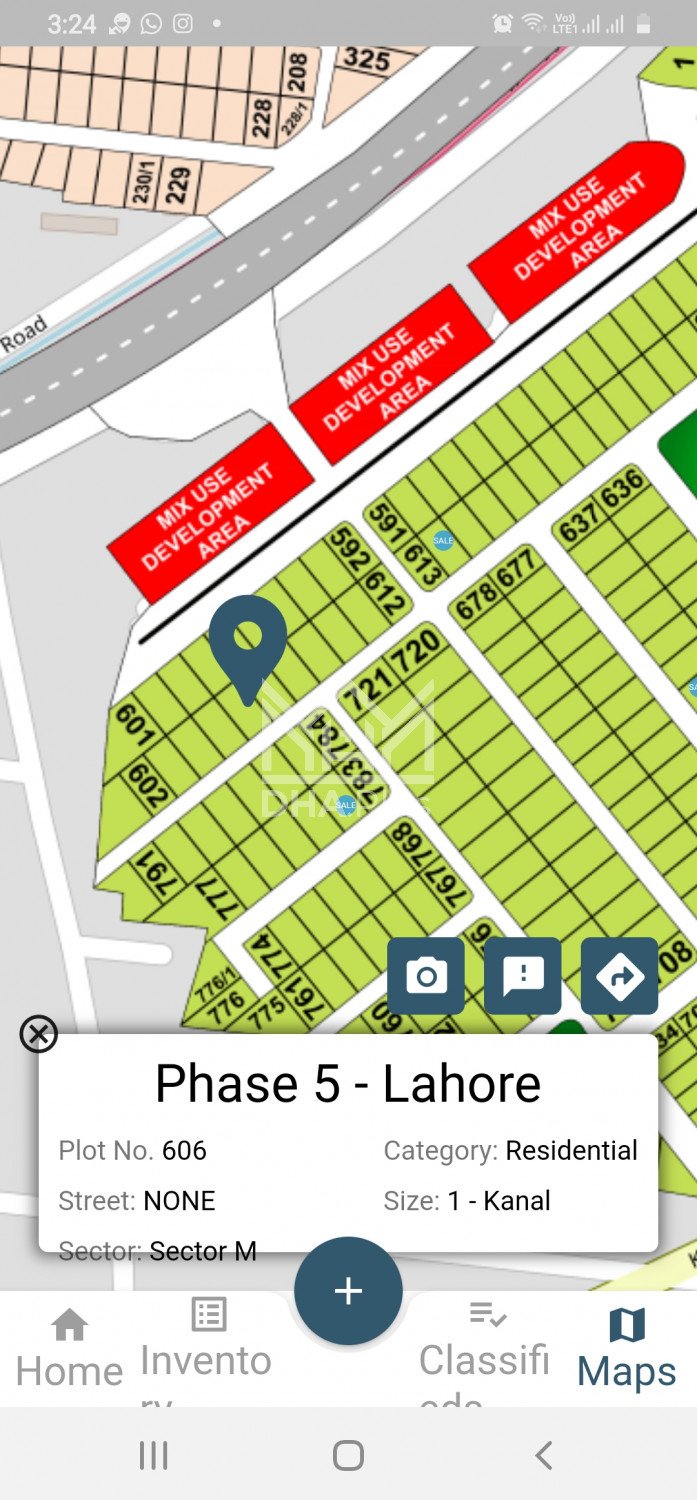
Task: Close the plot details card
Action: (39, 1033)
